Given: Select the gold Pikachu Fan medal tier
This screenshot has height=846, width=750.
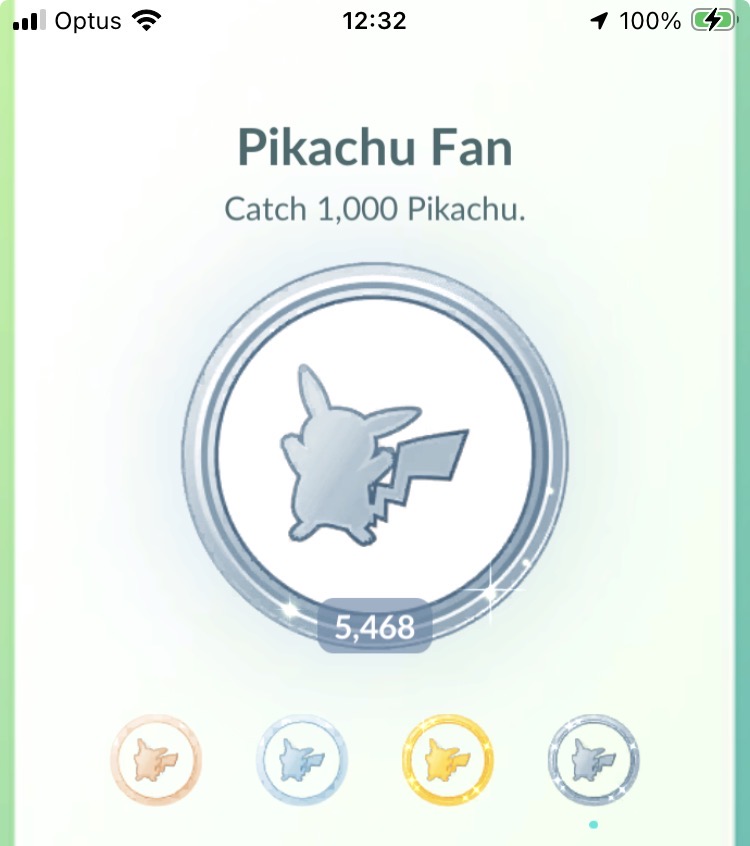Looking at the screenshot, I should coord(448,761).
